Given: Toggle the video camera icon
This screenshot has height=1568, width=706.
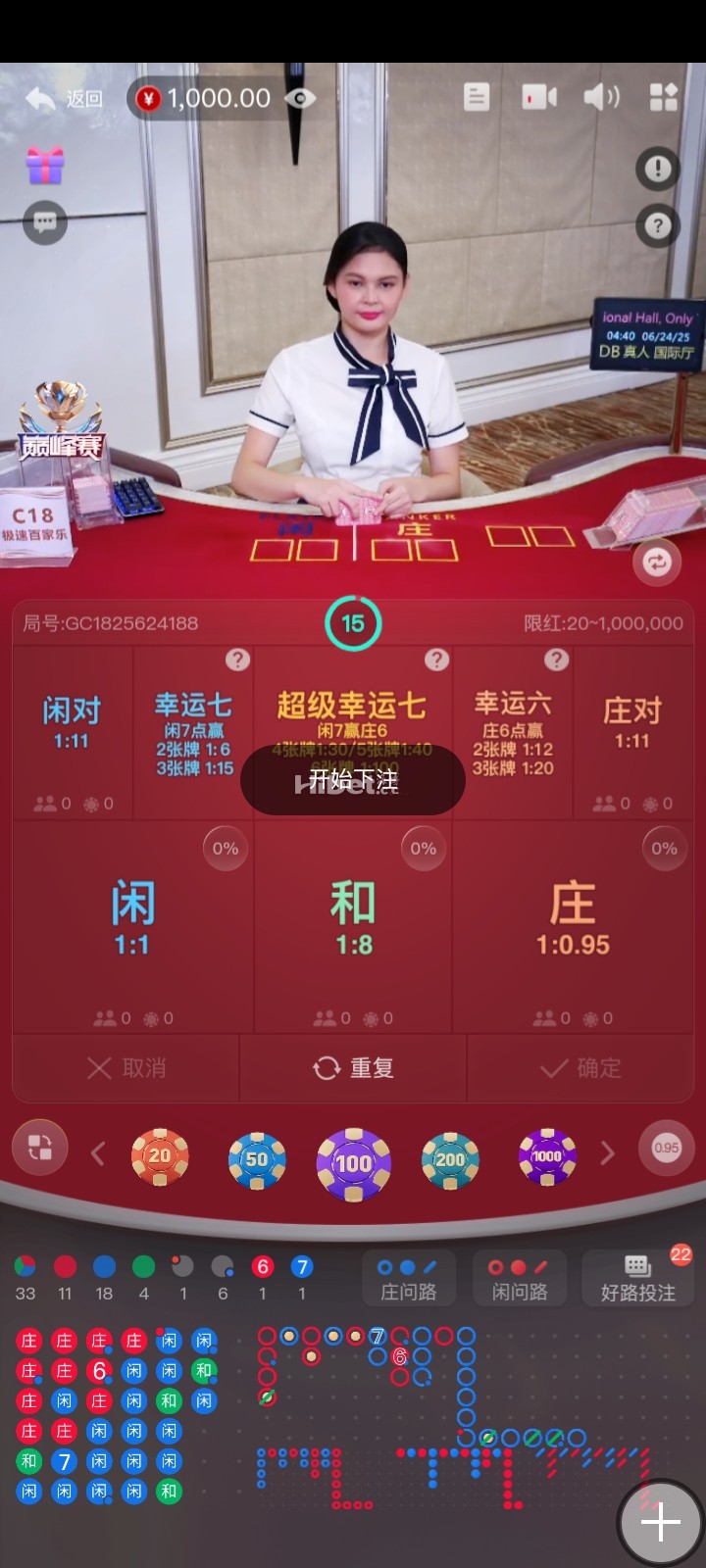Looking at the screenshot, I should (x=538, y=96).
